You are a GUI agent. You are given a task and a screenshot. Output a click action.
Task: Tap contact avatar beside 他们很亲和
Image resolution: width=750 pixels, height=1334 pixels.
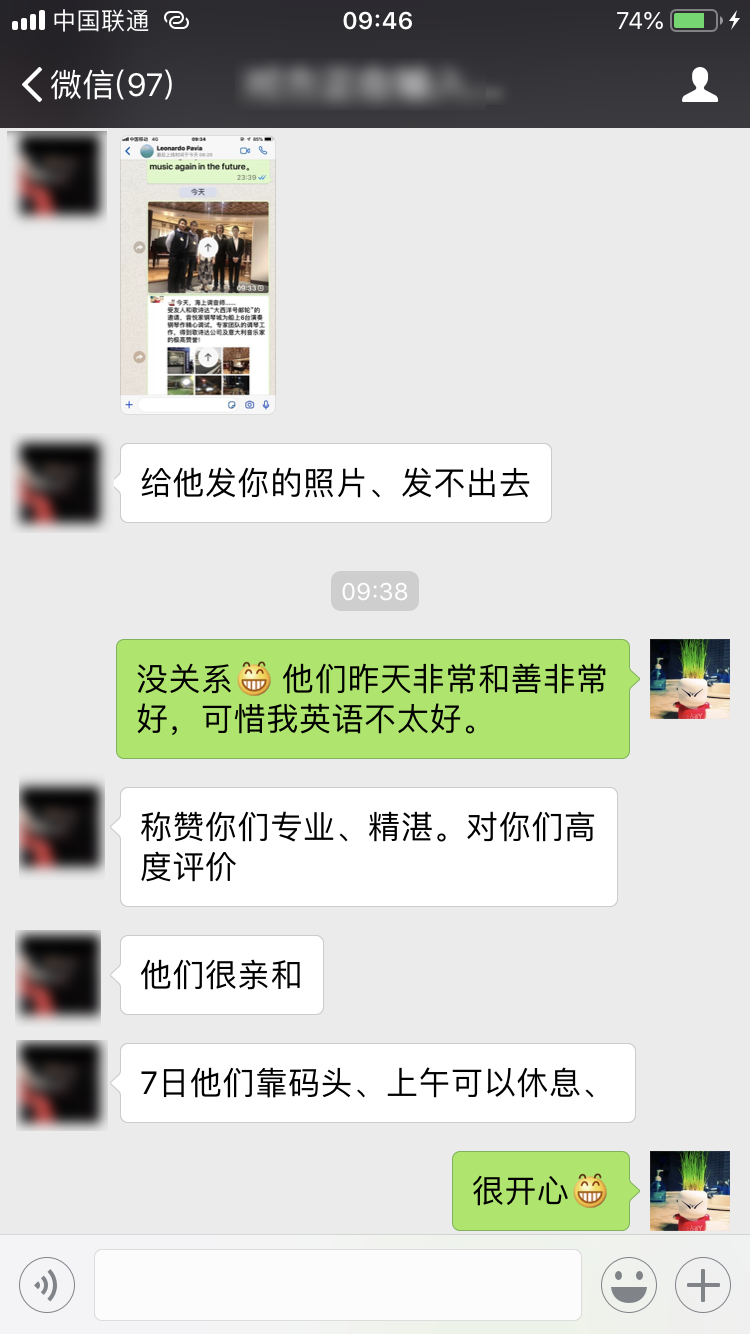[59, 976]
